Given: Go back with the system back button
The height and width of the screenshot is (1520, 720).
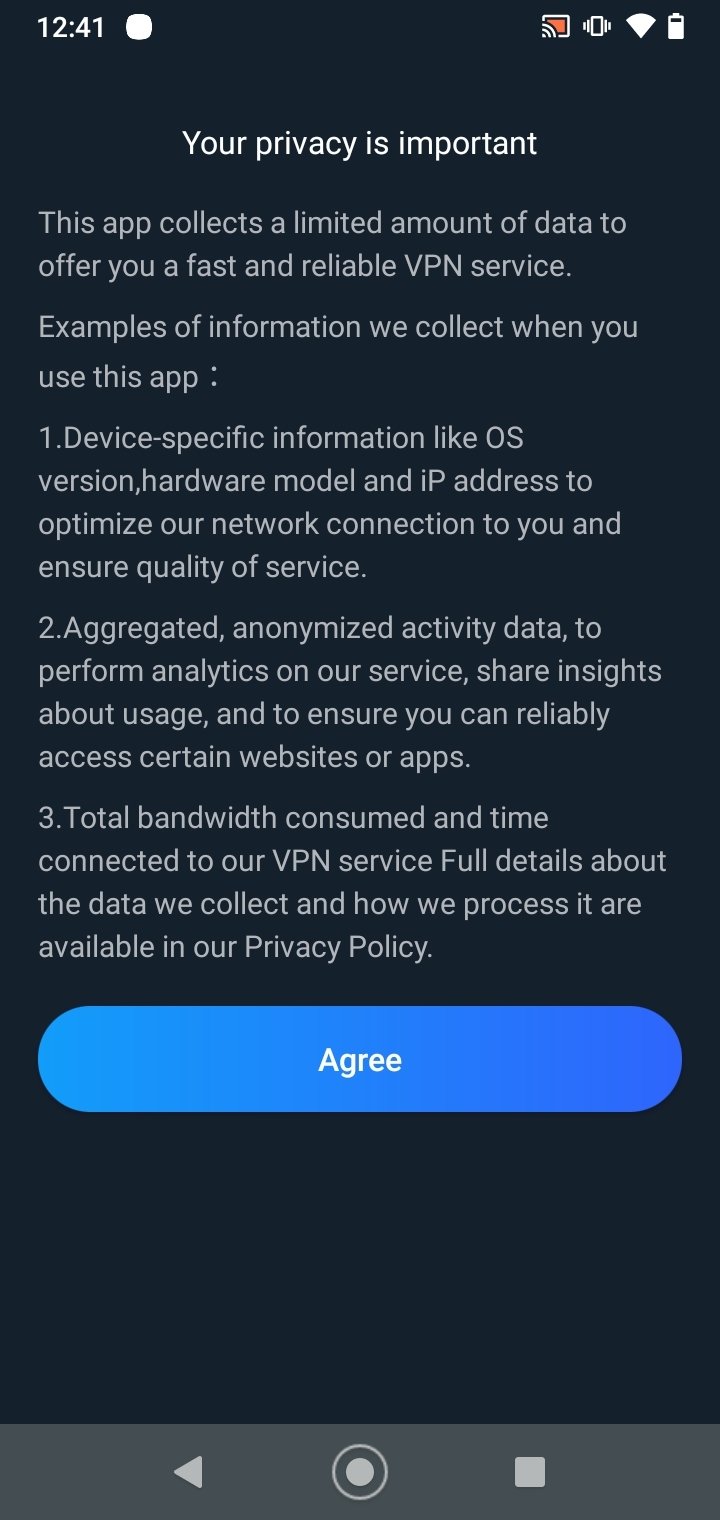Looking at the screenshot, I should 188,1472.
